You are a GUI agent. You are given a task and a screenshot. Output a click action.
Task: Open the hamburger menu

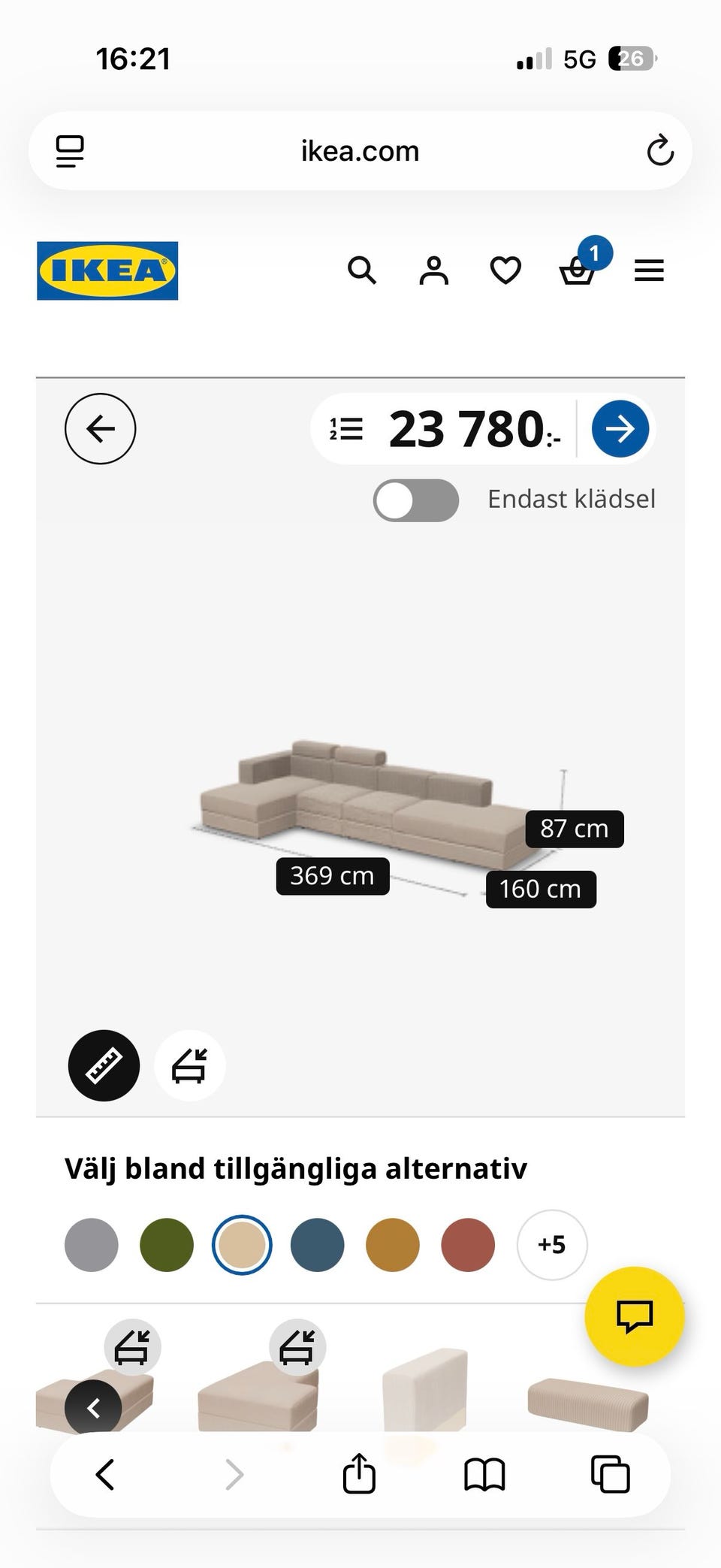point(649,270)
